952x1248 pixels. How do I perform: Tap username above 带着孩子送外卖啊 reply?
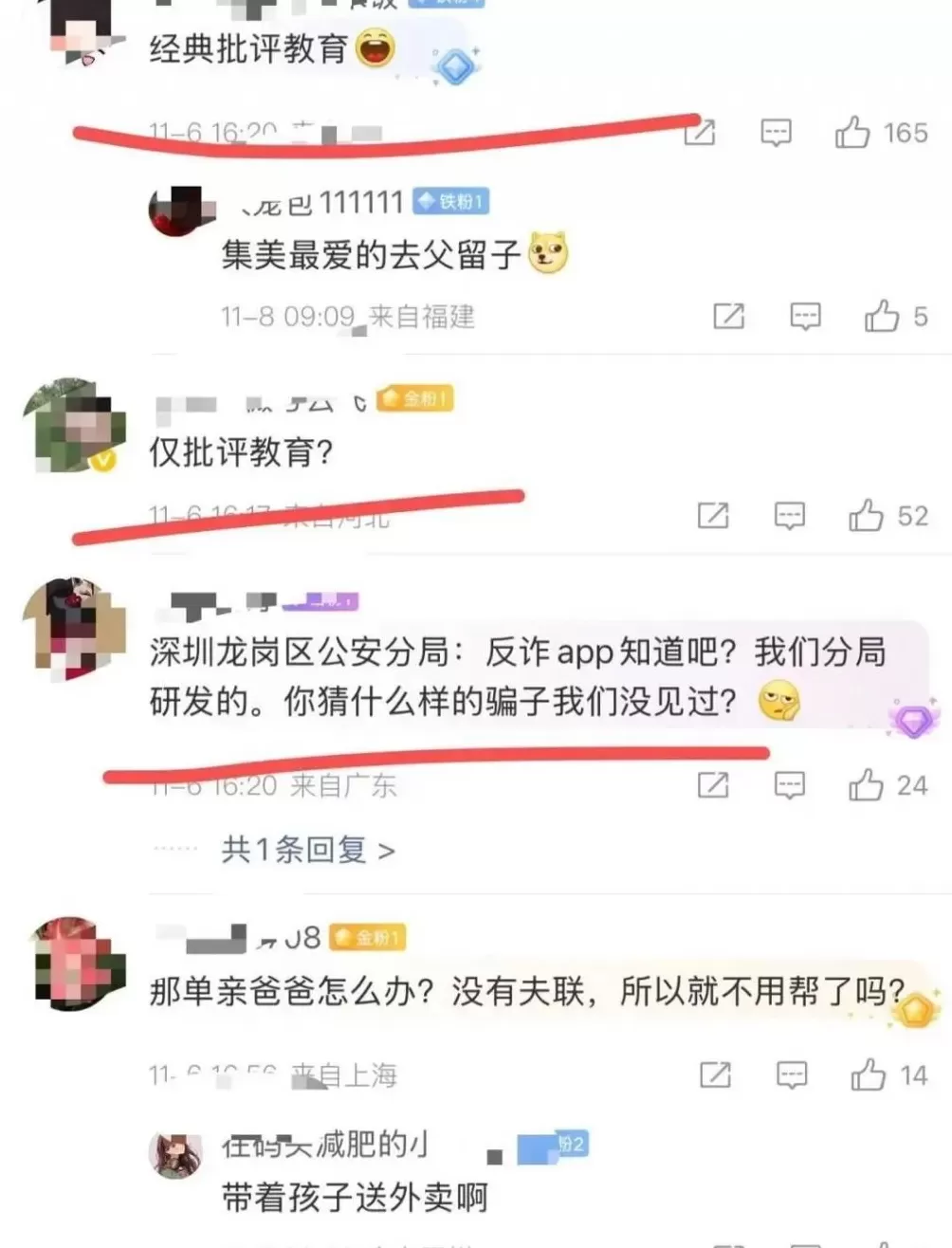pyautogui.click(x=322, y=1145)
